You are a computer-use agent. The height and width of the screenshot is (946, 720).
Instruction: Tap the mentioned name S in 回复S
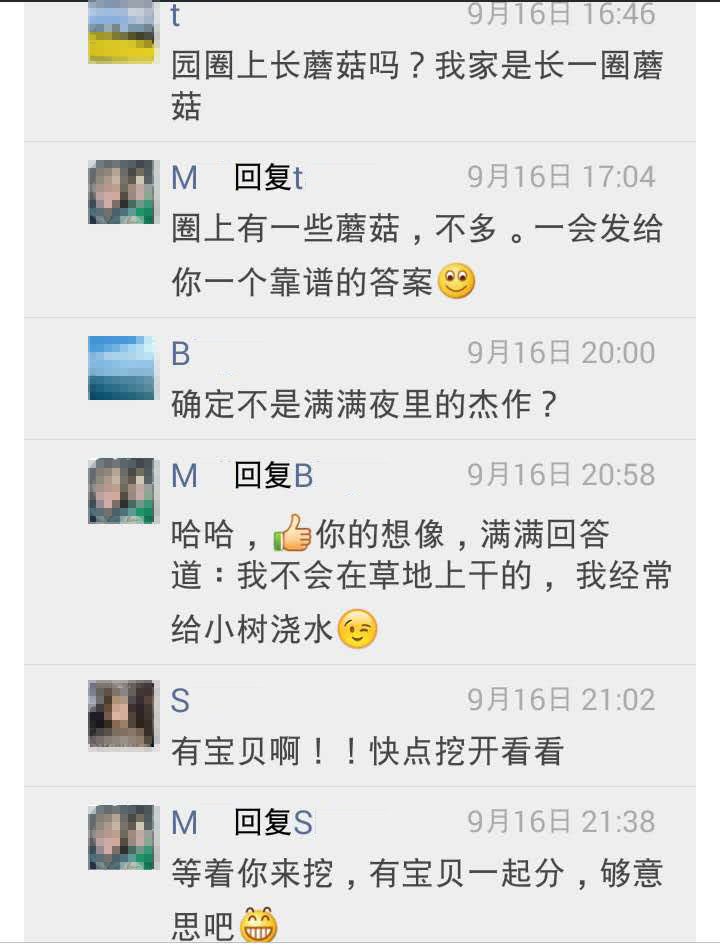[x=303, y=823]
